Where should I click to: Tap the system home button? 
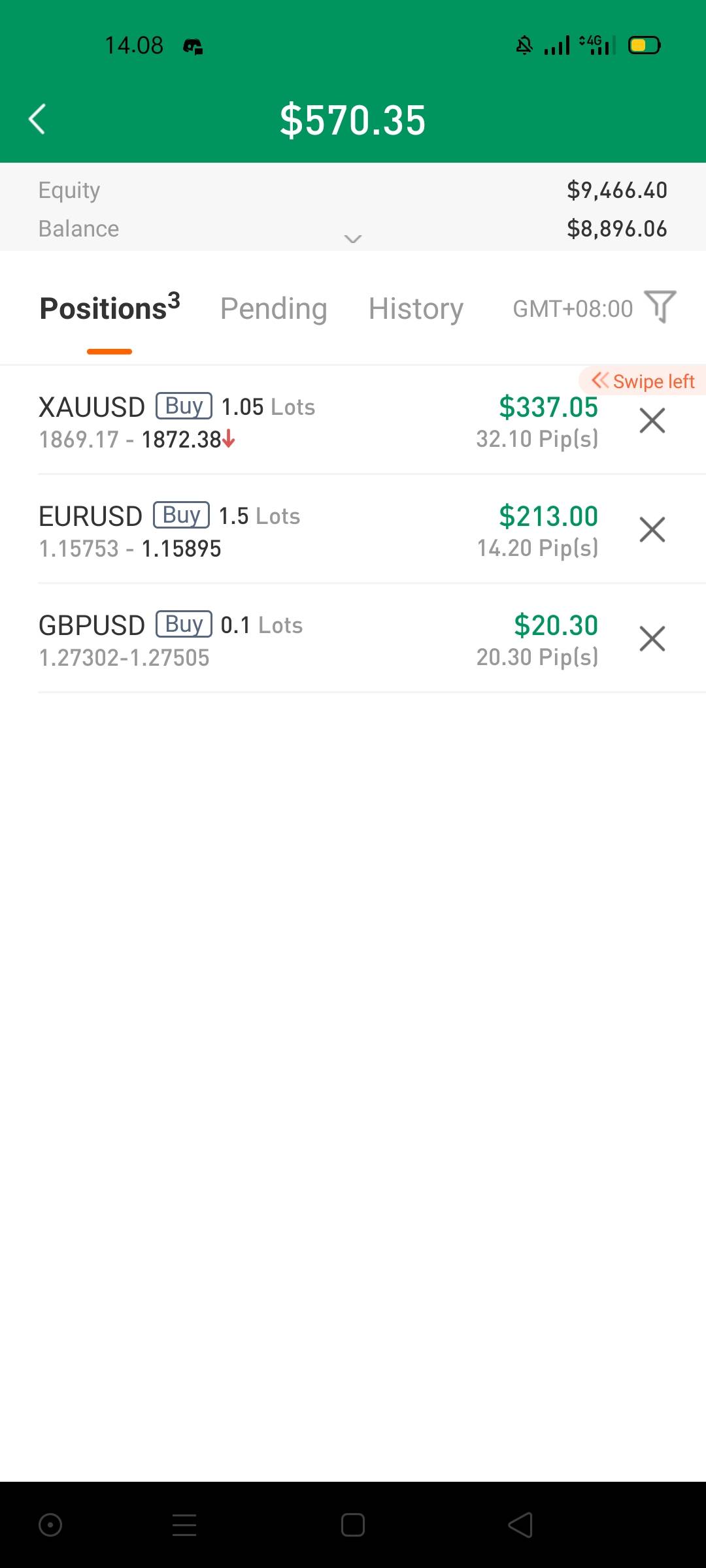click(353, 1525)
